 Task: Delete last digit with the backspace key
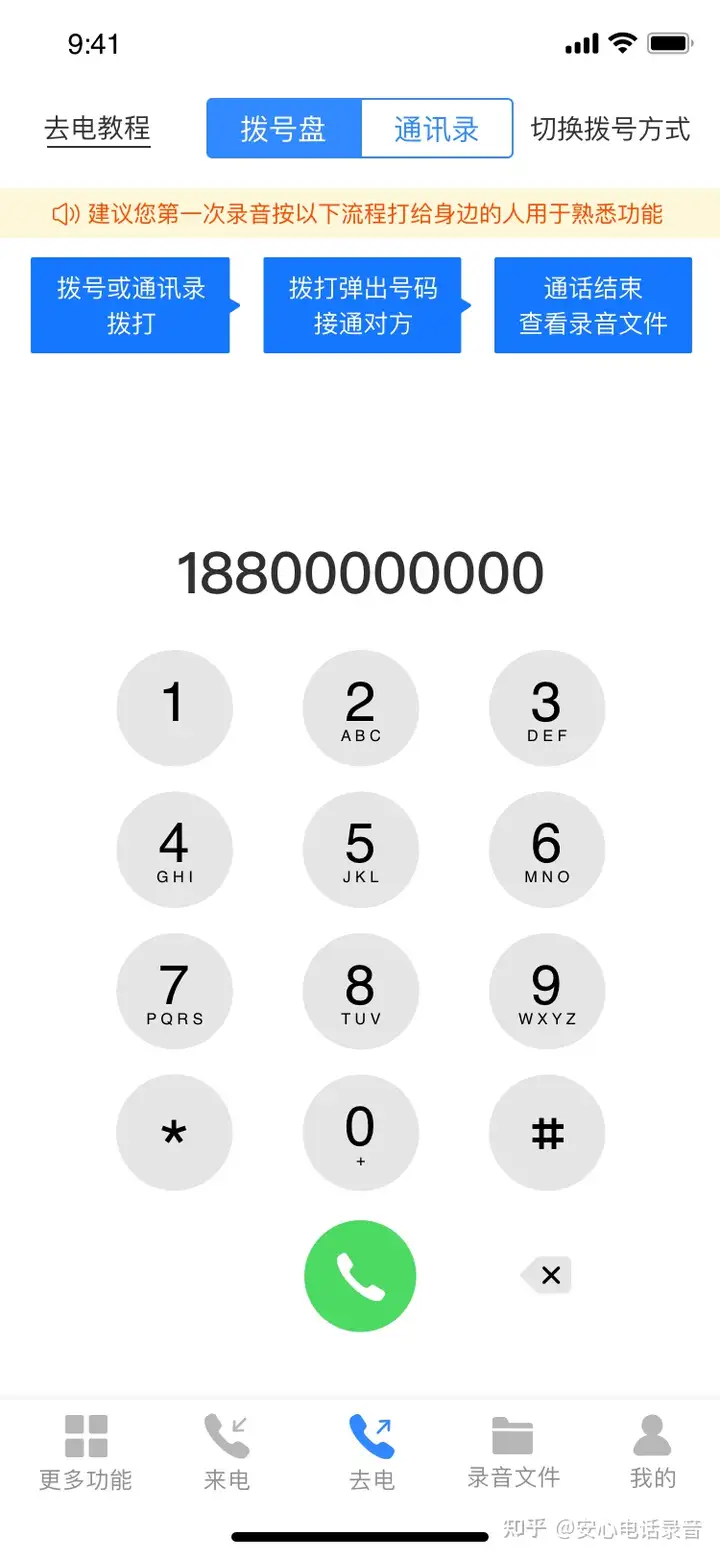[x=546, y=1274]
